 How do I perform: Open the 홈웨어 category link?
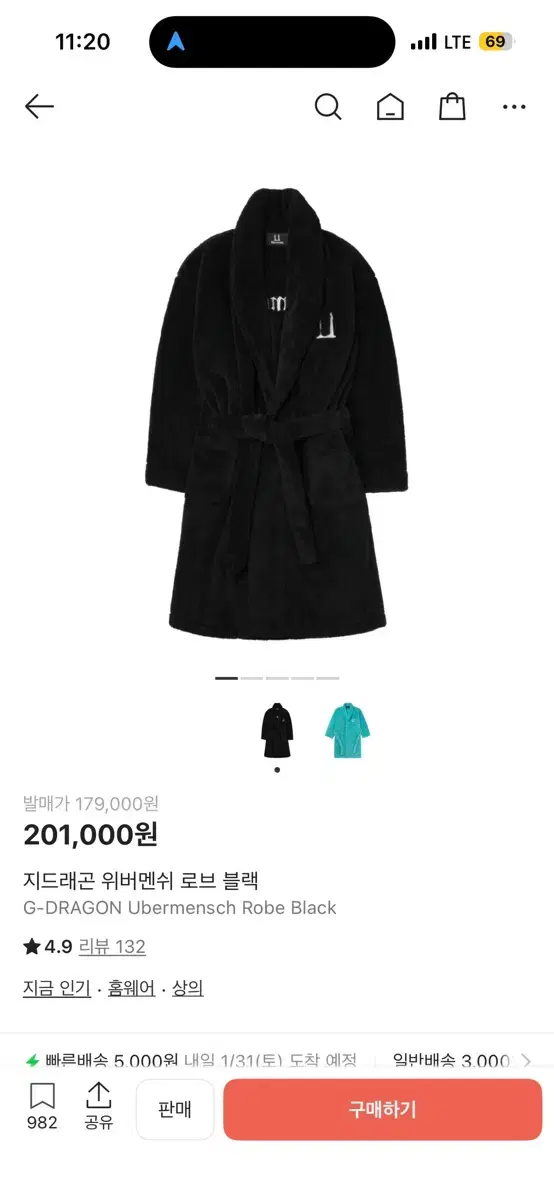[131, 988]
